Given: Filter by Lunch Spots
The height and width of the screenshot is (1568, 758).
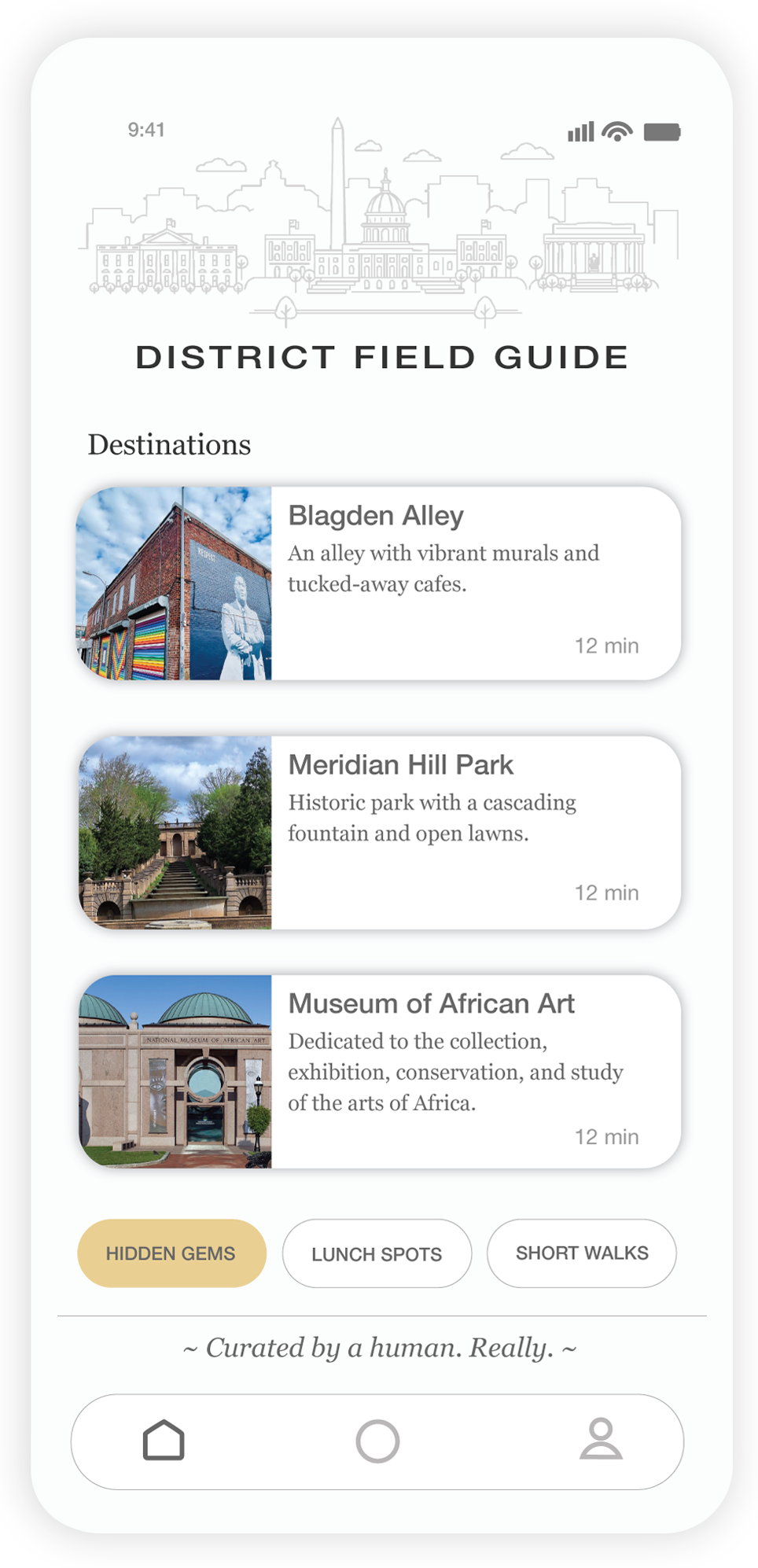Looking at the screenshot, I should (377, 1253).
